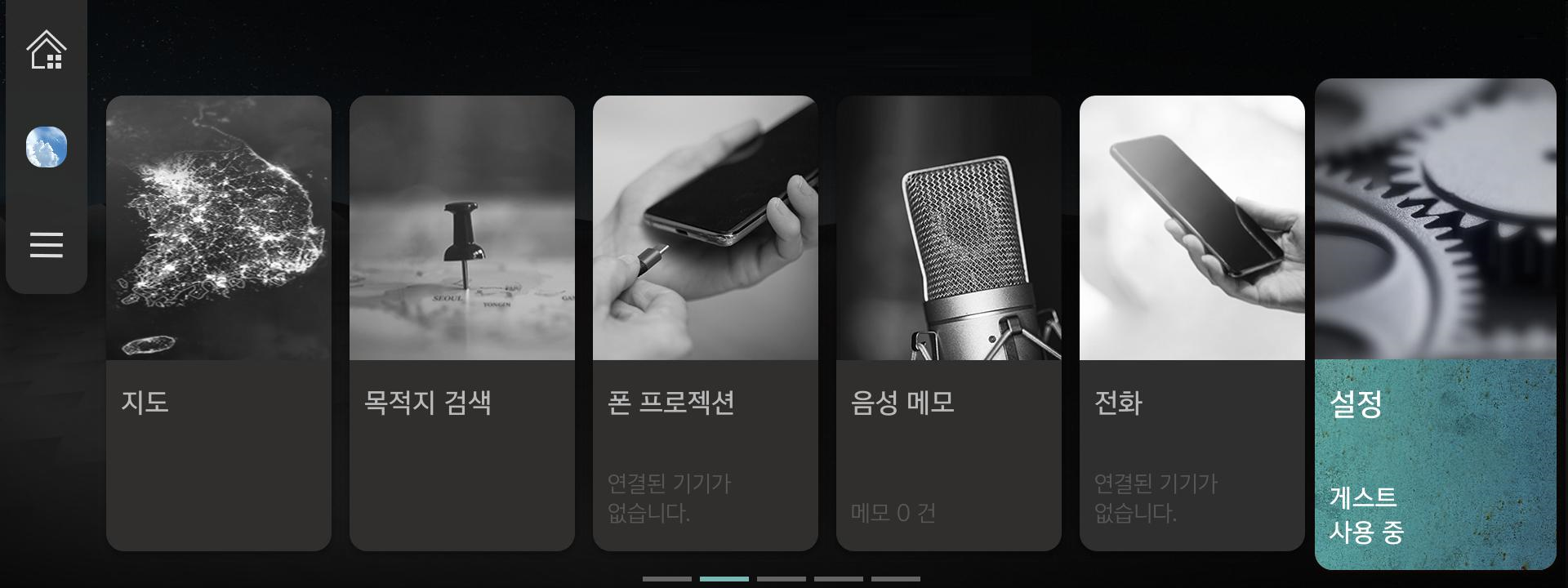Jump to the last page indicator
1568x588 pixels.
point(895,579)
